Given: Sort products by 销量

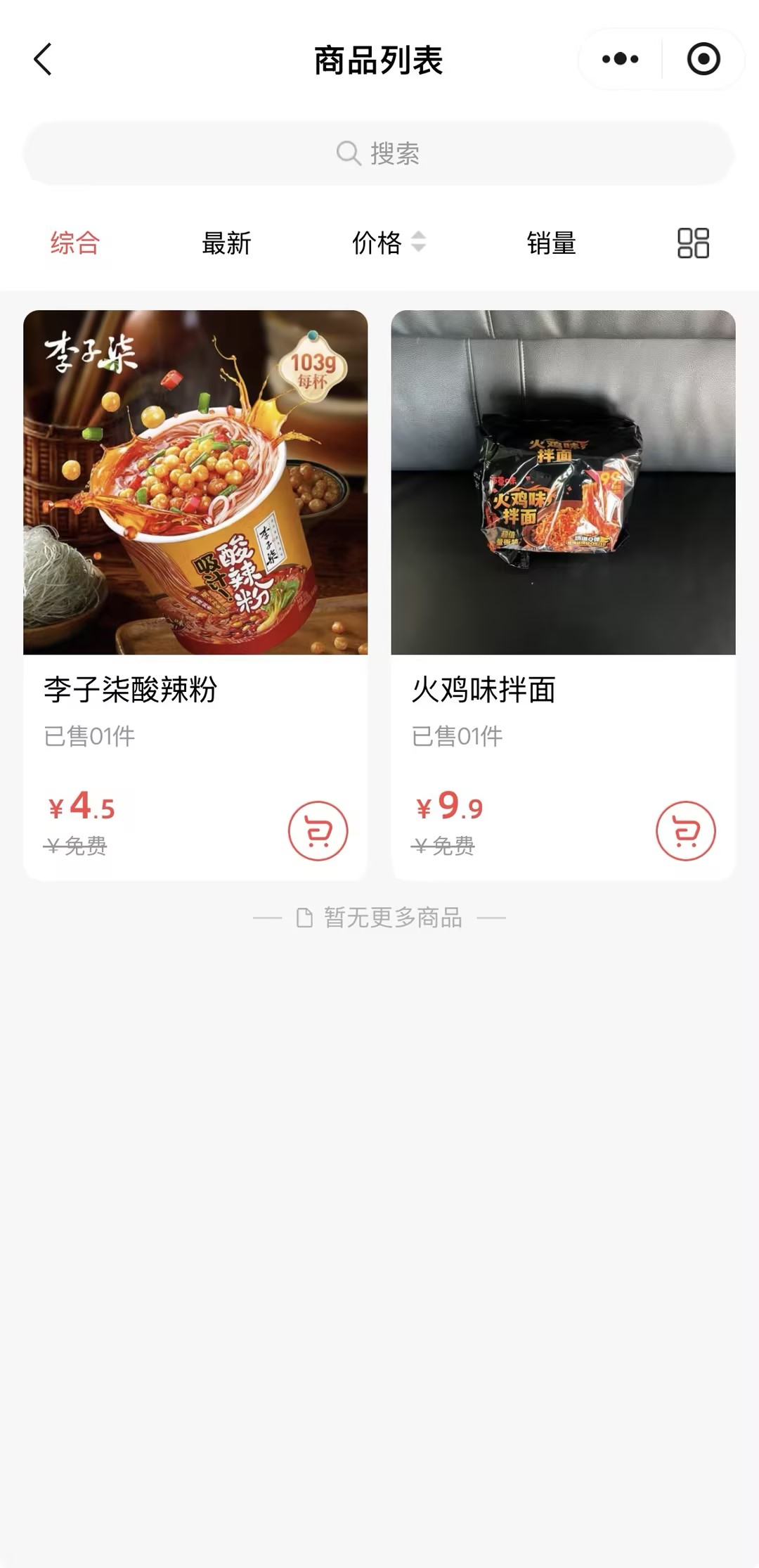Looking at the screenshot, I should pyautogui.click(x=552, y=243).
